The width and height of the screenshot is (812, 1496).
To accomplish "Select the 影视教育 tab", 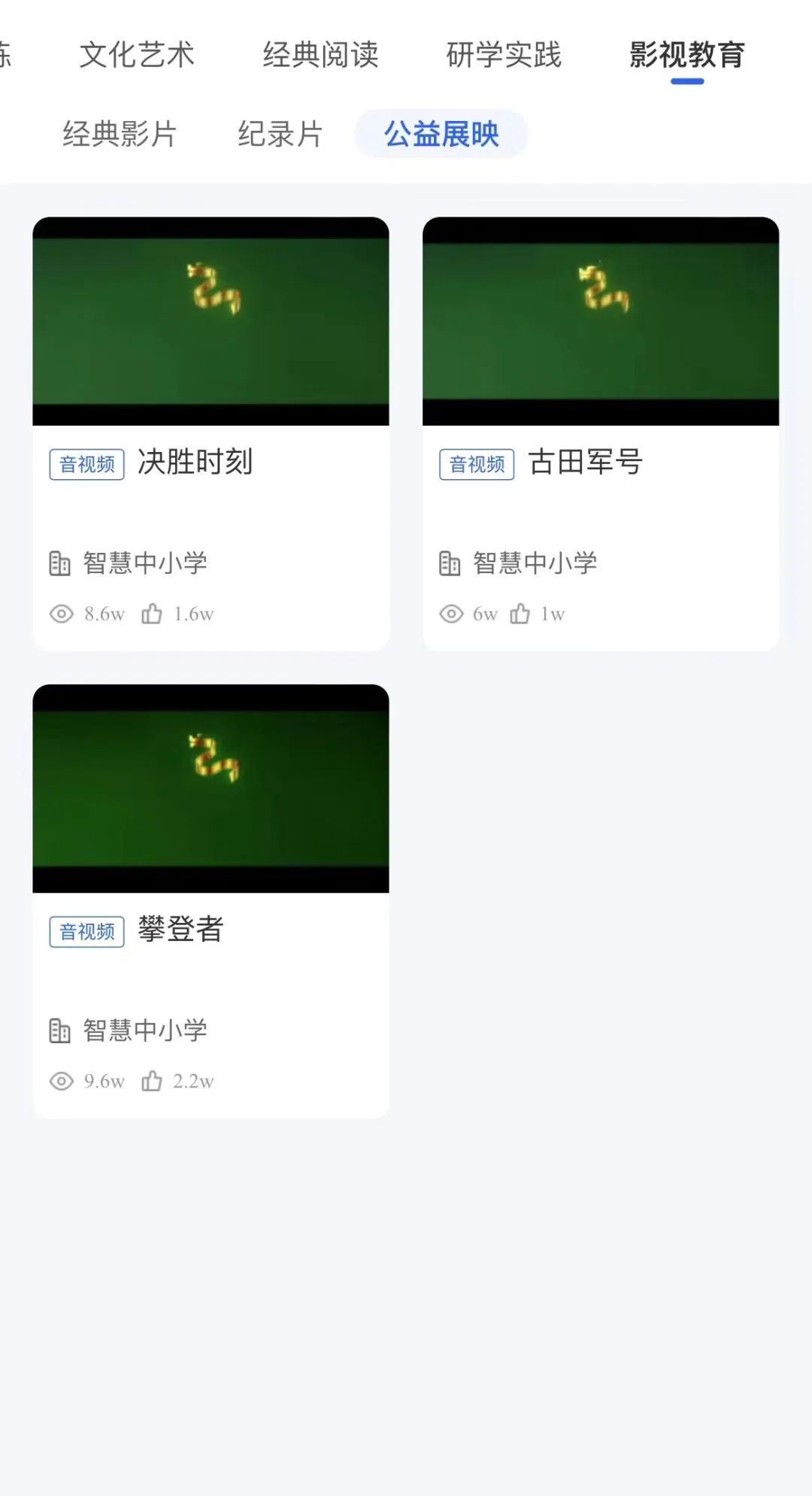I will coord(686,56).
